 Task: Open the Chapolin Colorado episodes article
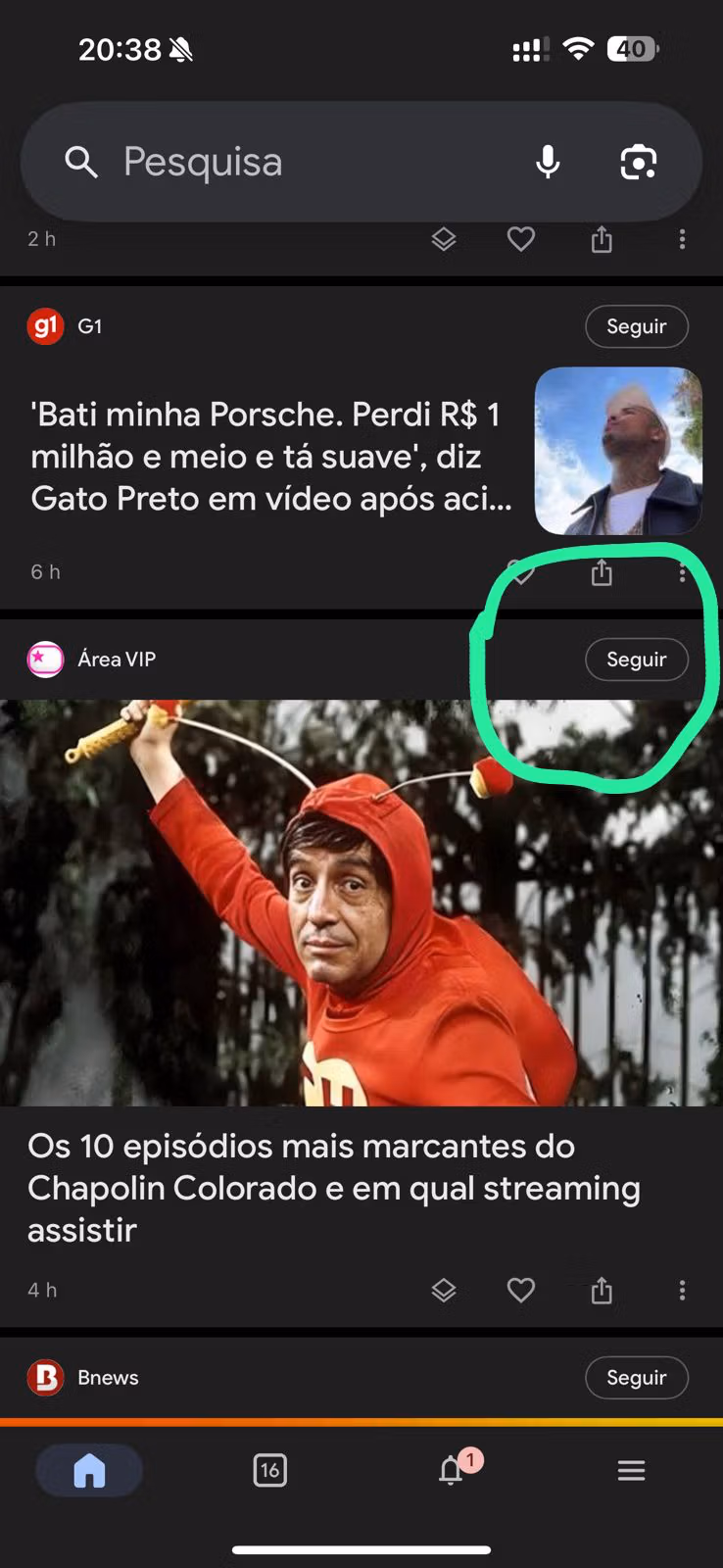click(333, 1187)
